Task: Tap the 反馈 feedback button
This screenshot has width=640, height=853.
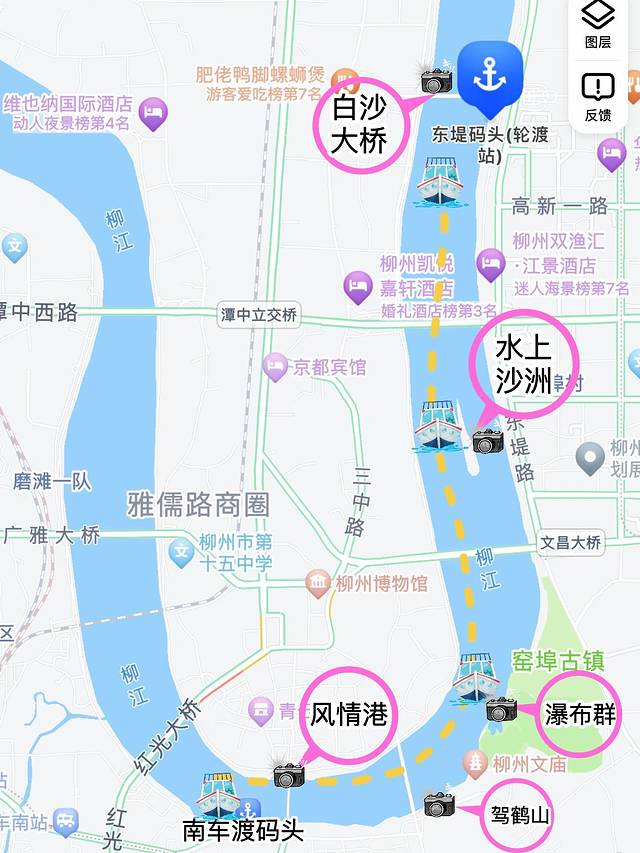Action: (598, 96)
